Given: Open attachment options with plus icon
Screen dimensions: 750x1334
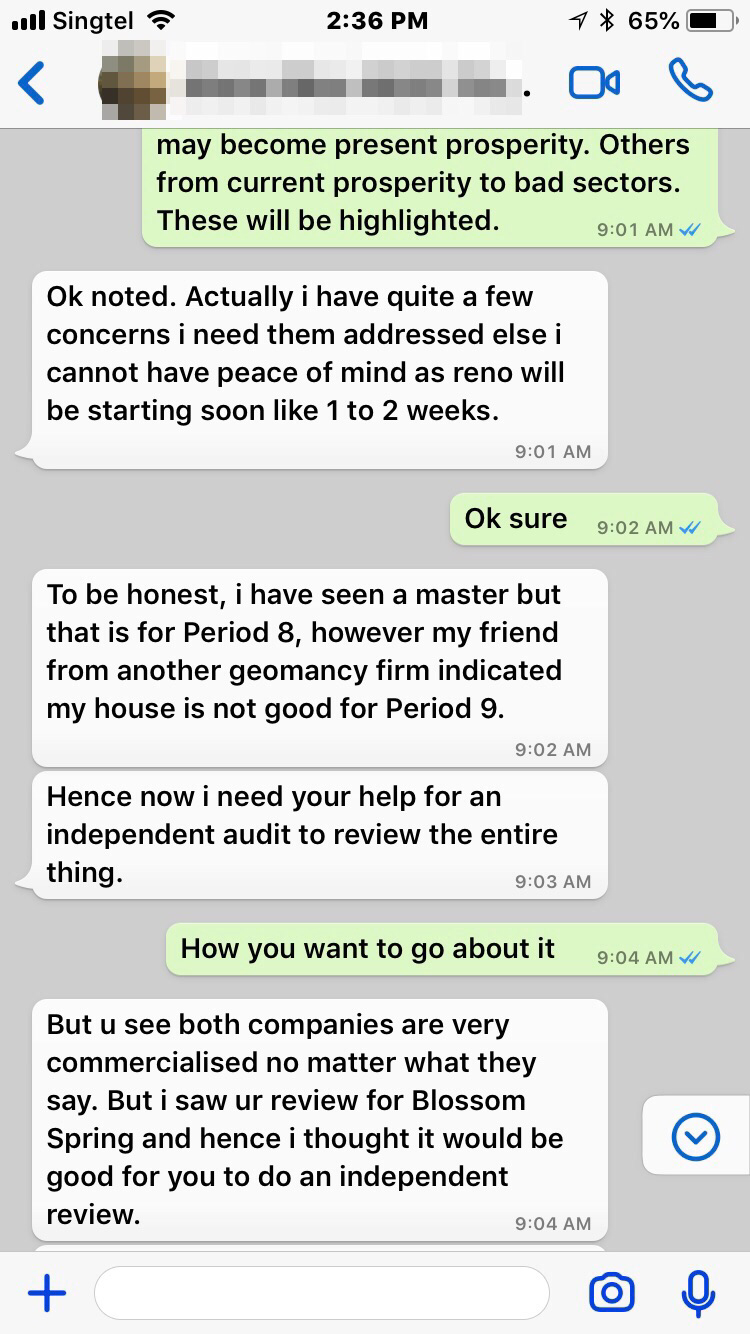Looking at the screenshot, I should click(46, 1294).
